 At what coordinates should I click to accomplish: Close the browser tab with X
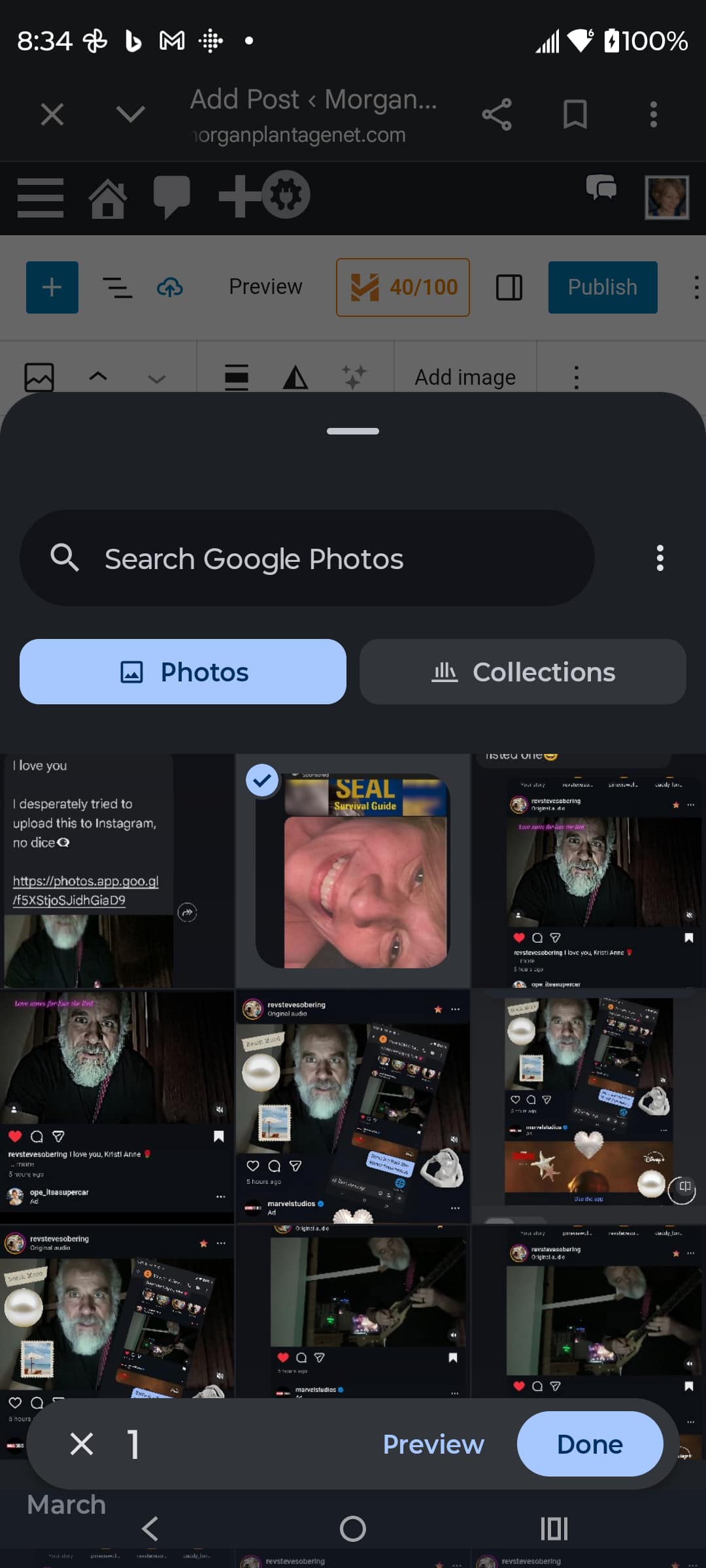(52, 115)
